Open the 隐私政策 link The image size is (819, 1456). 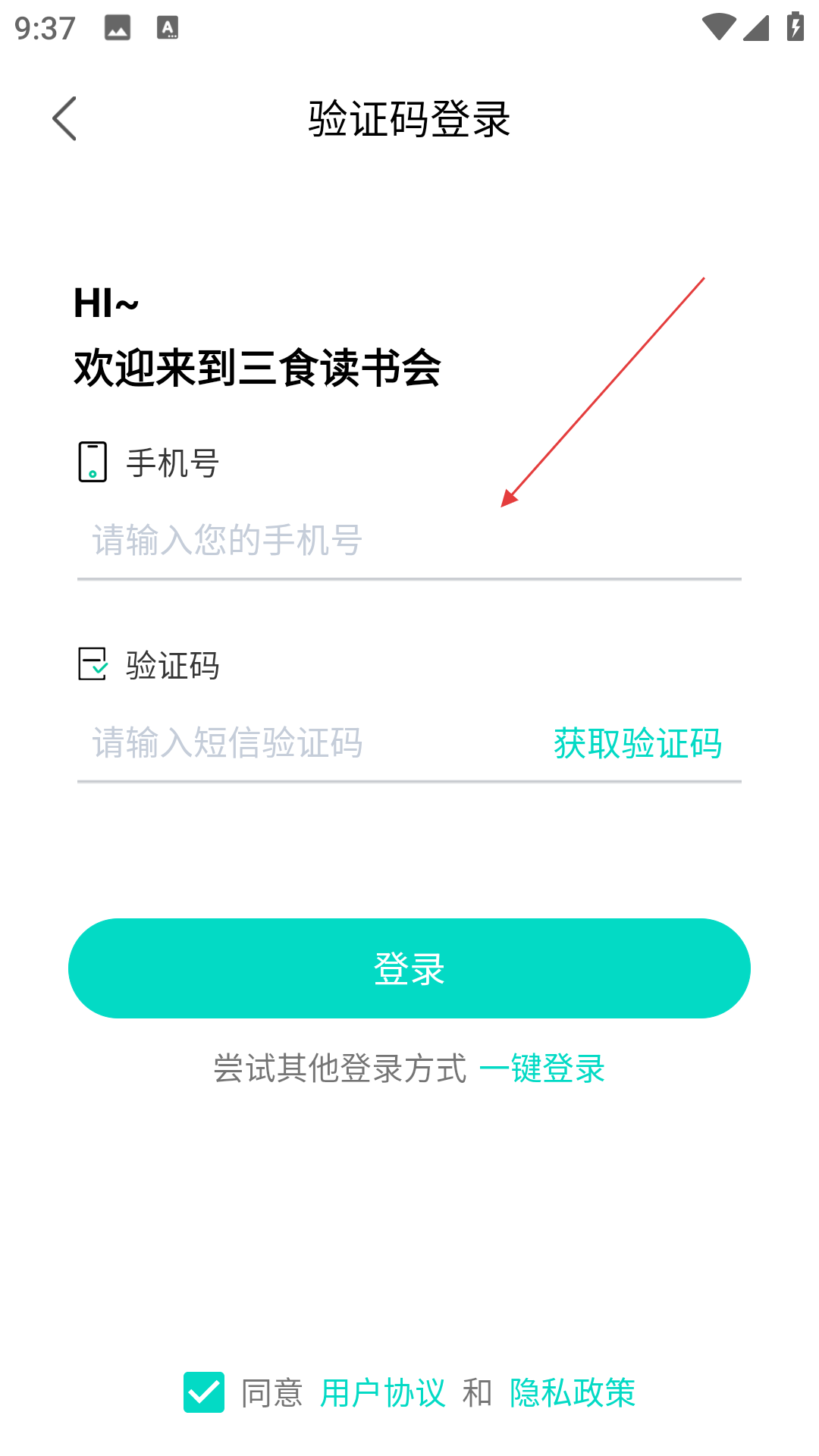coord(573,1393)
